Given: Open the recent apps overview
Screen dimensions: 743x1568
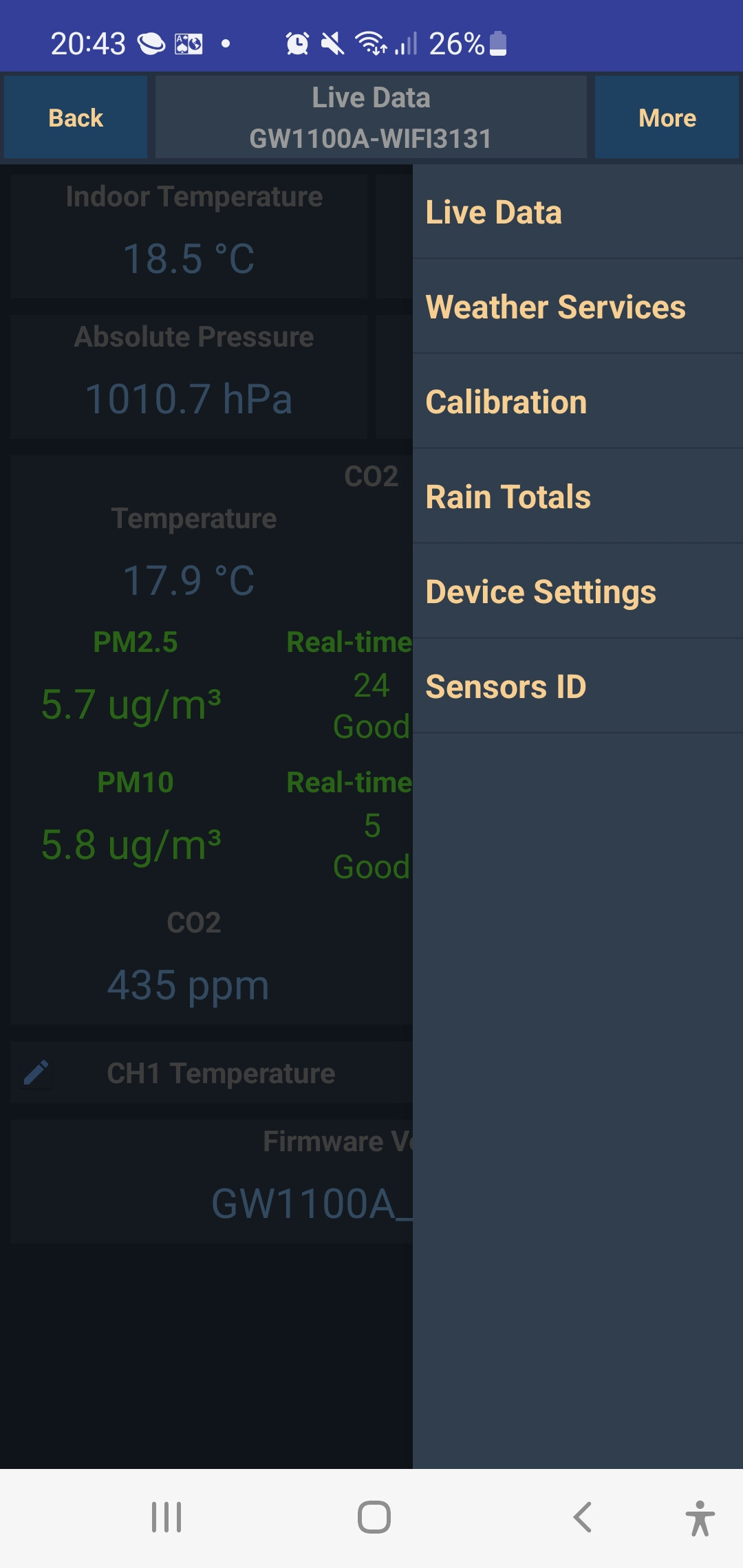Looking at the screenshot, I should [166, 1517].
